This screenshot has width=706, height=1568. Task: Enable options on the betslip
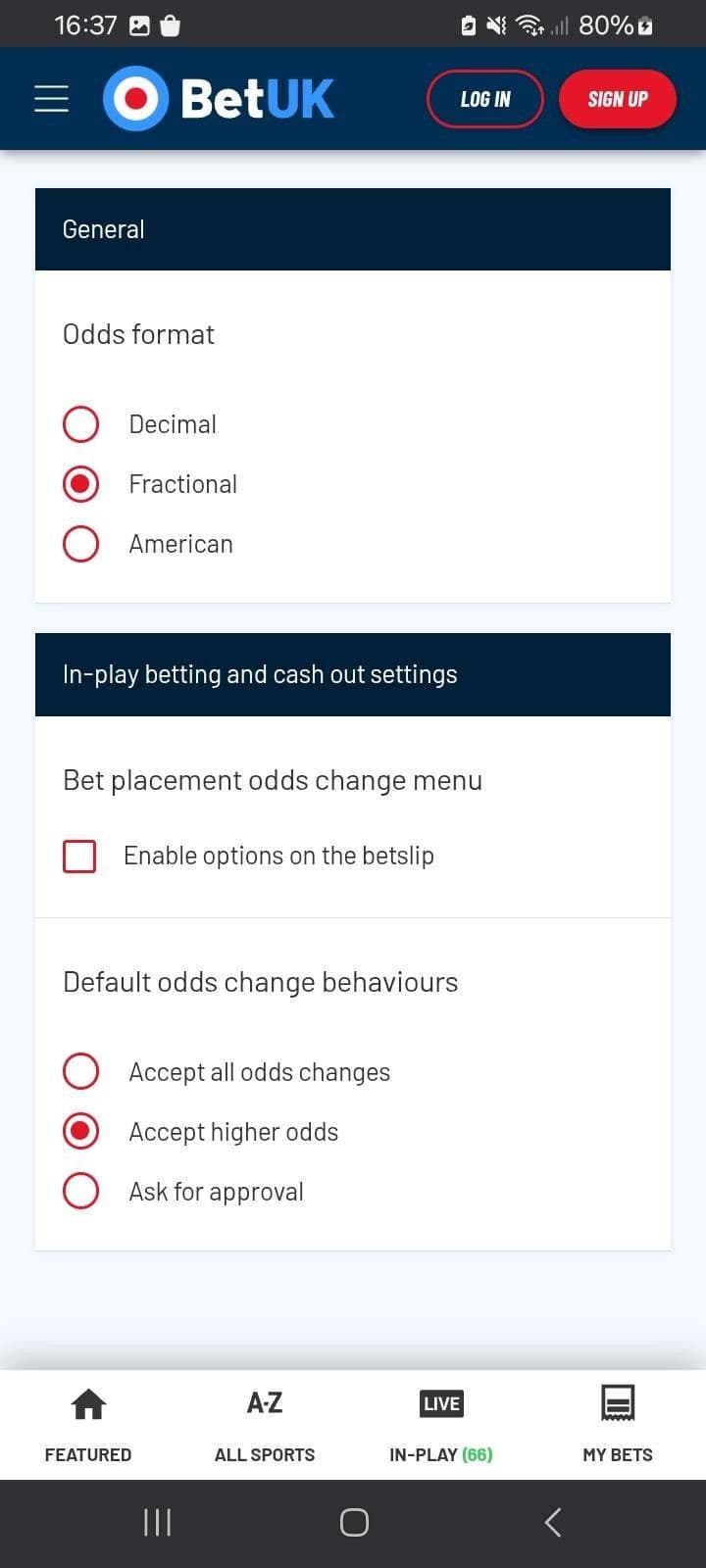[79, 856]
